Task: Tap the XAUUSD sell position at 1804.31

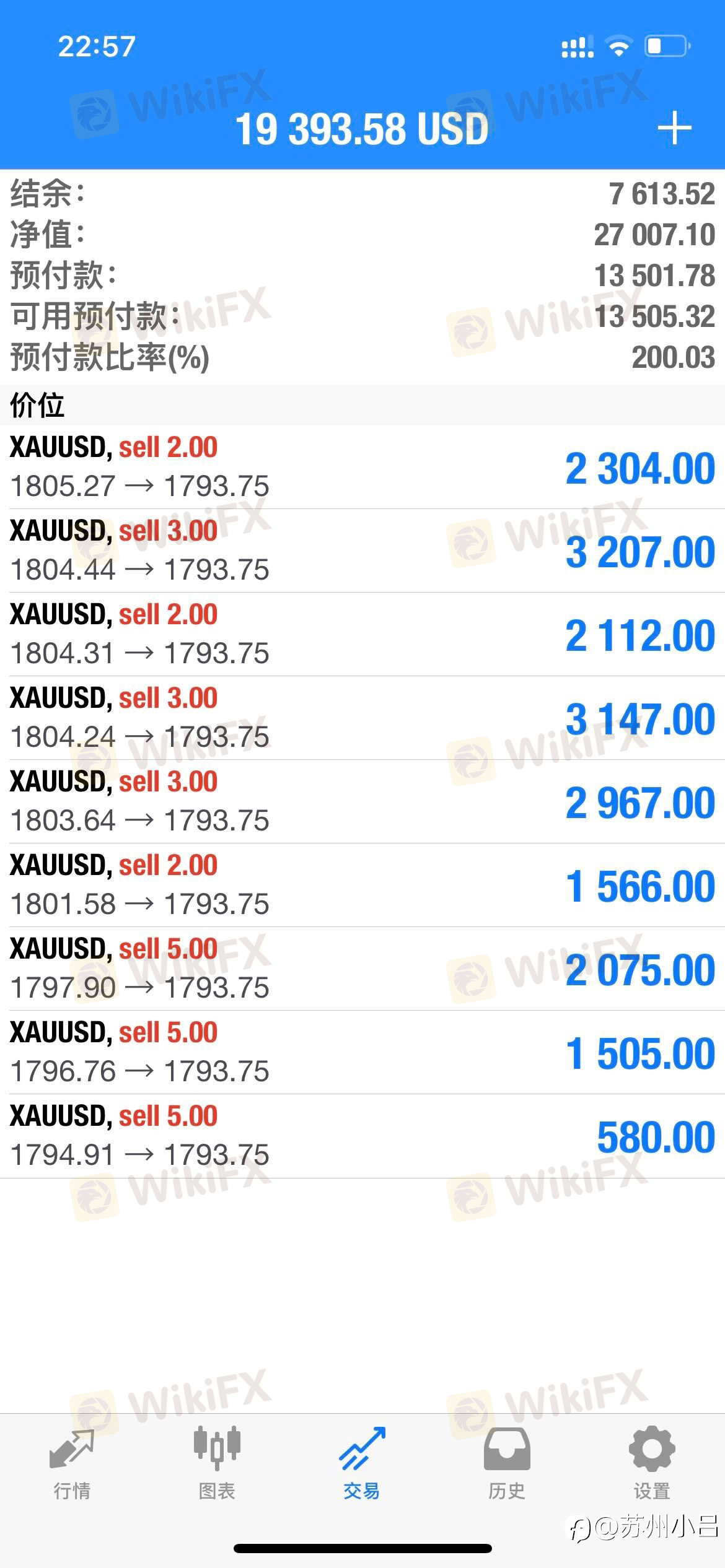Action: (x=362, y=634)
